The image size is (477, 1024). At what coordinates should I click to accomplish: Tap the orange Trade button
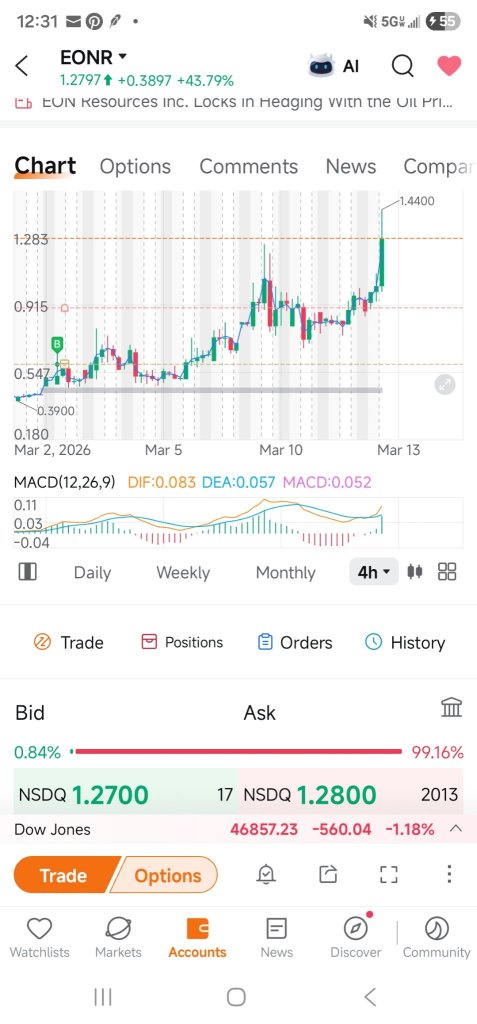(x=63, y=875)
